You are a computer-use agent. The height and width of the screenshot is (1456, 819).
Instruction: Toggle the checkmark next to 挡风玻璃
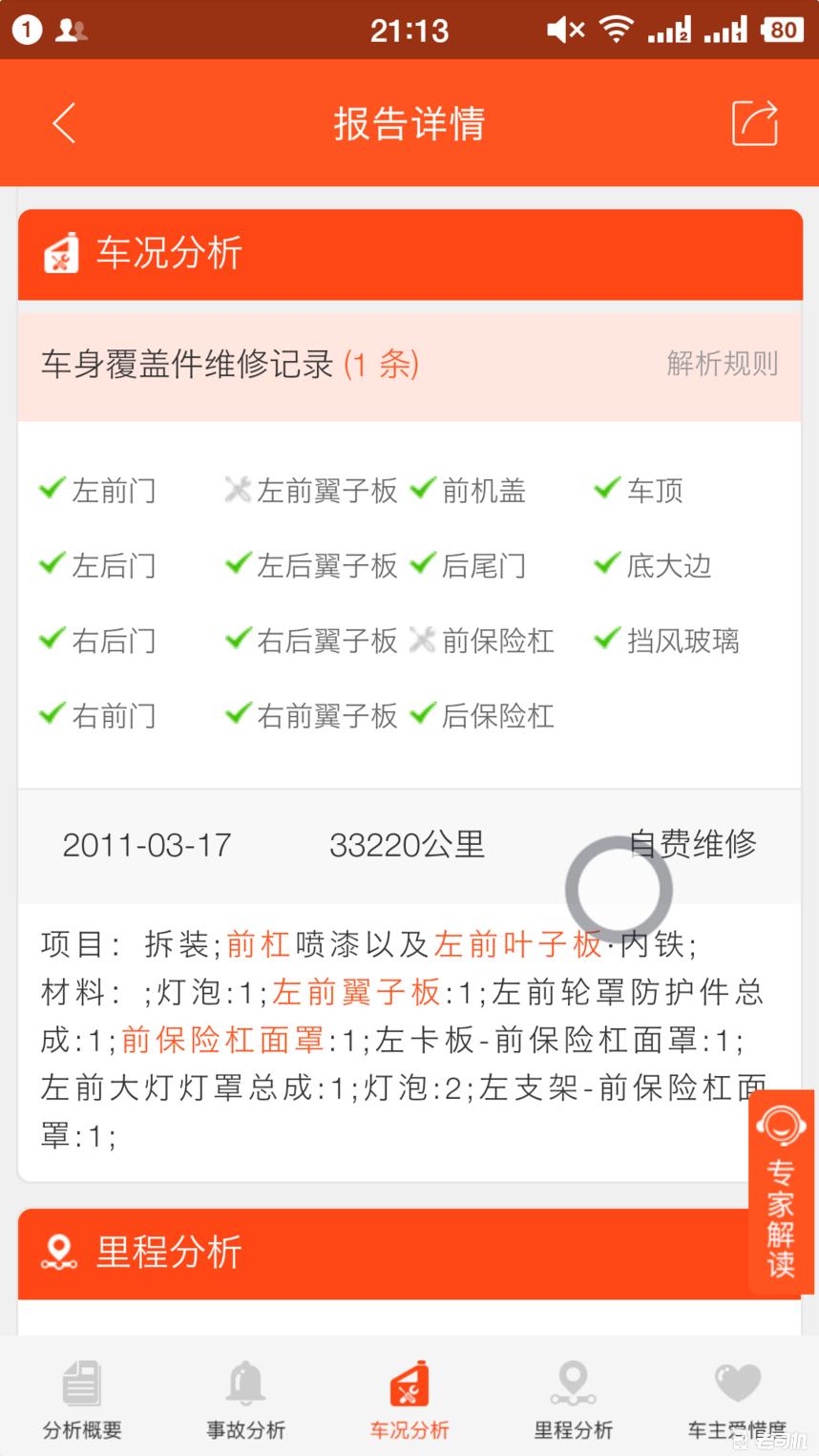click(605, 641)
